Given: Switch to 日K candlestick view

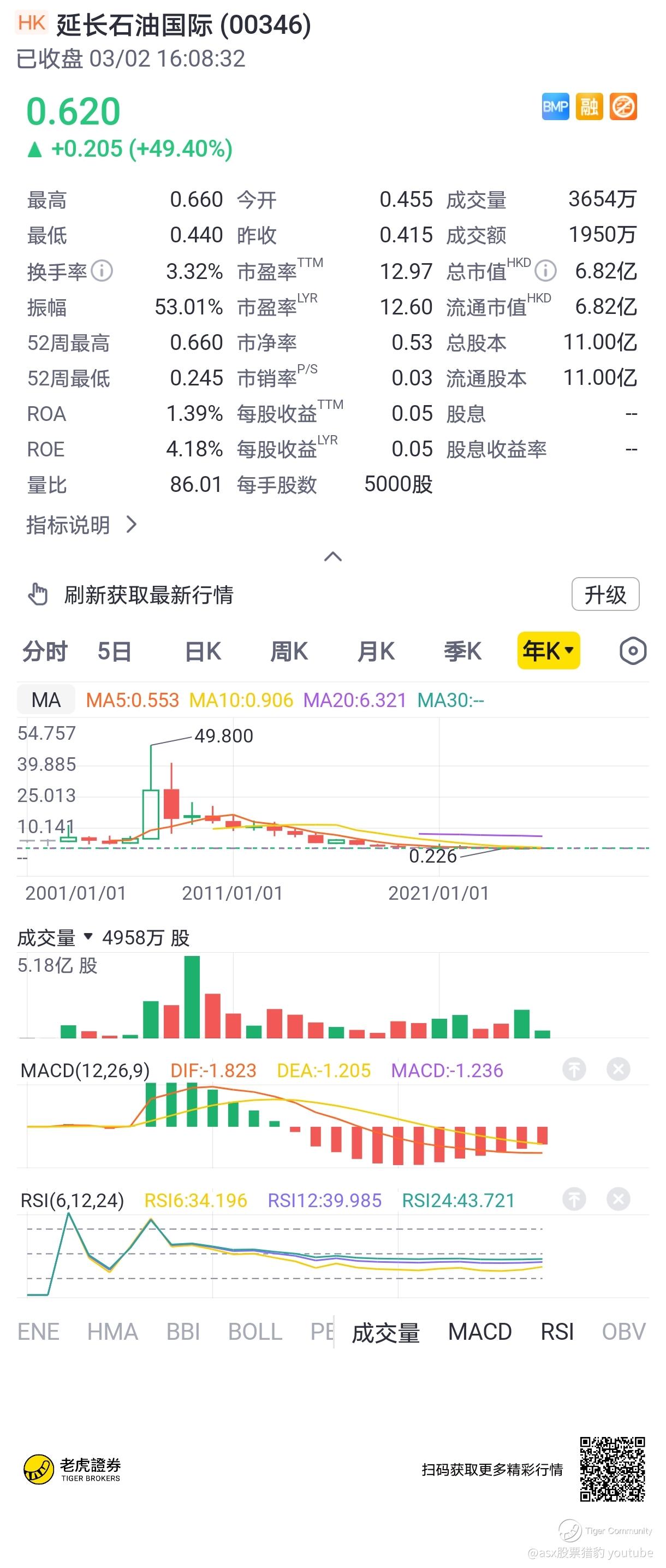Looking at the screenshot, I should [203, 651].
